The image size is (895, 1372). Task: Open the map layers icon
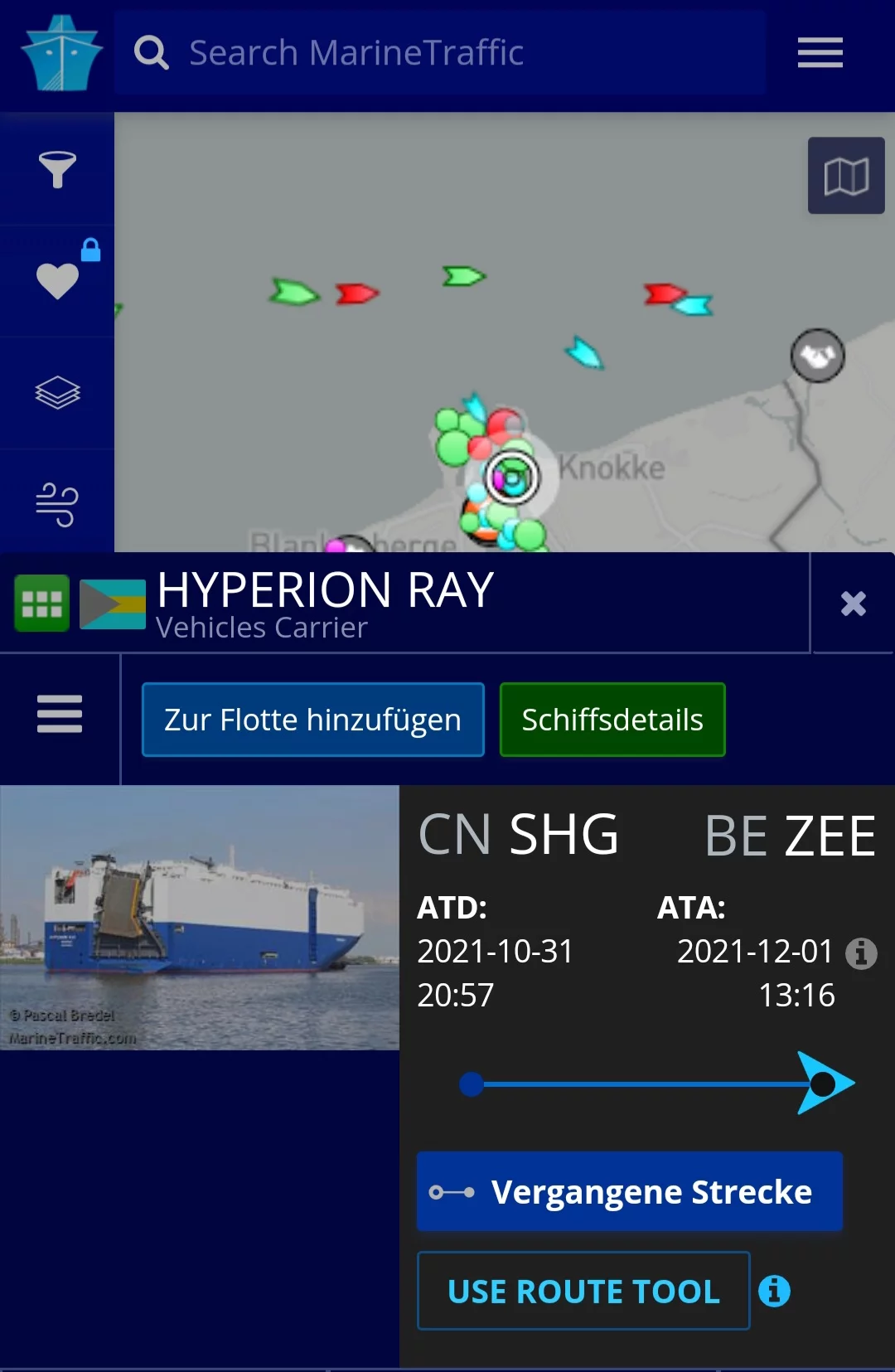pos(57,392)
